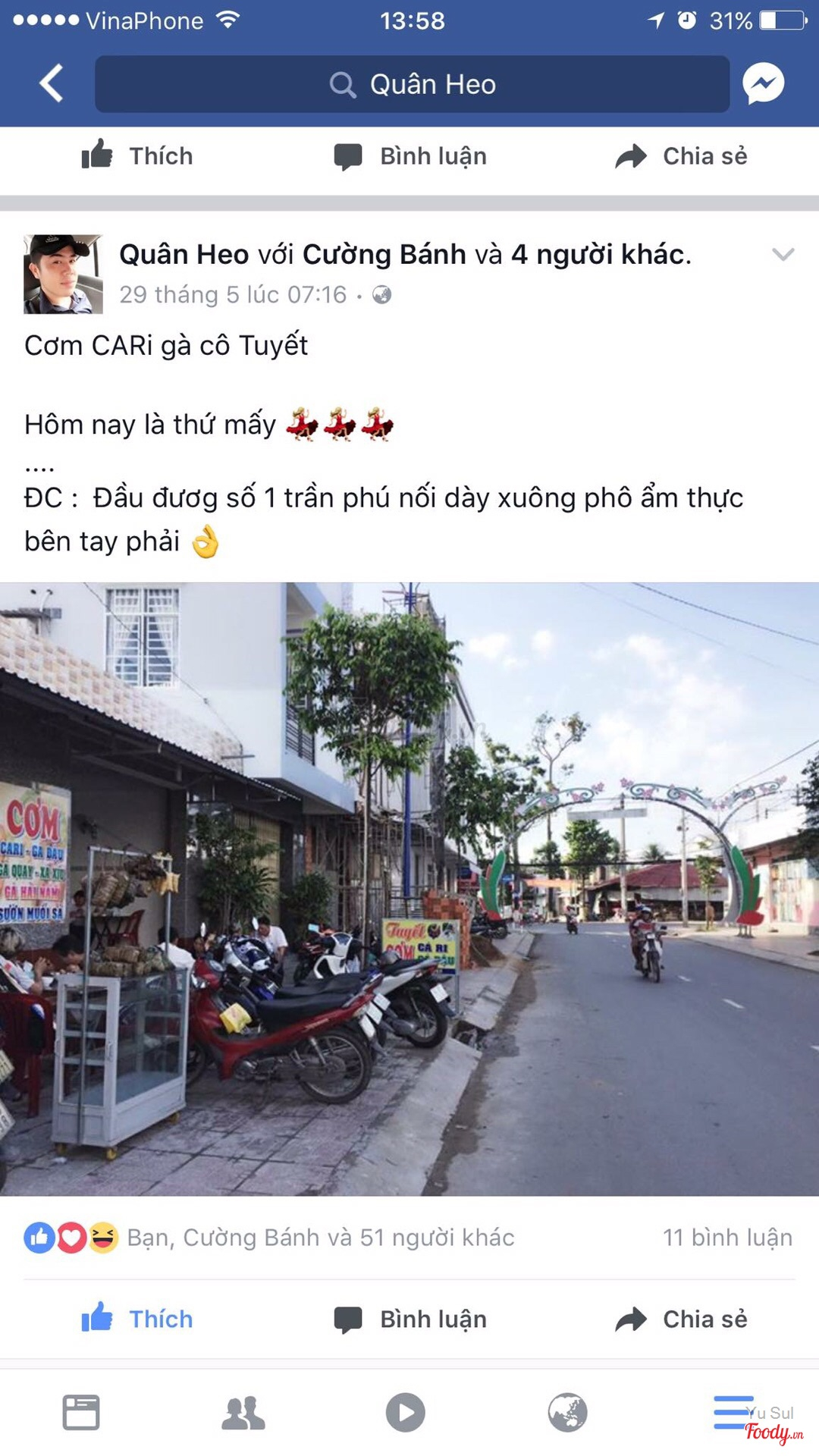The height and width of the screenshot is (1456, 819).
Task: Share the Cơm CARi gà post
Action: pyautogui.click(x=680, y=1319)
